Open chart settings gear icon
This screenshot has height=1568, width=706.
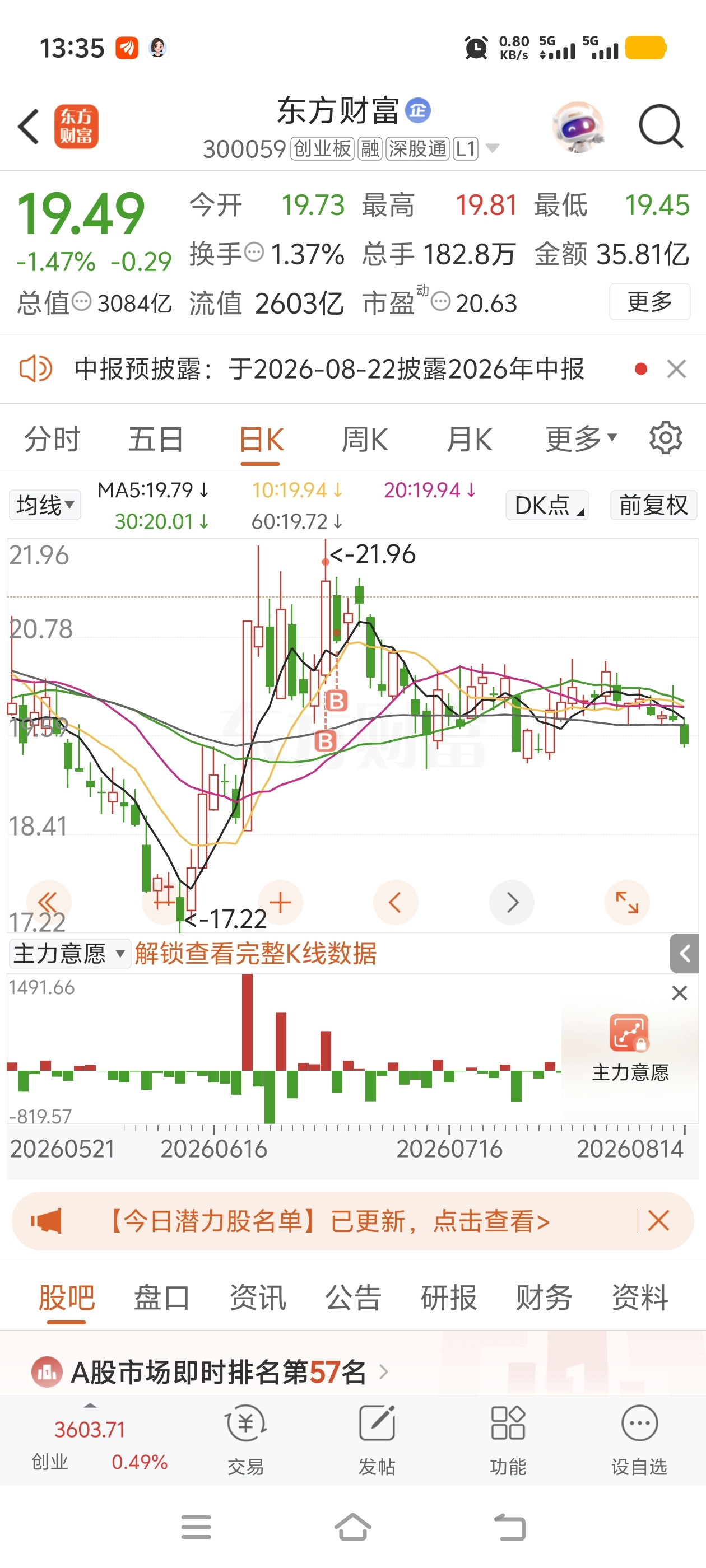point(665,438)
